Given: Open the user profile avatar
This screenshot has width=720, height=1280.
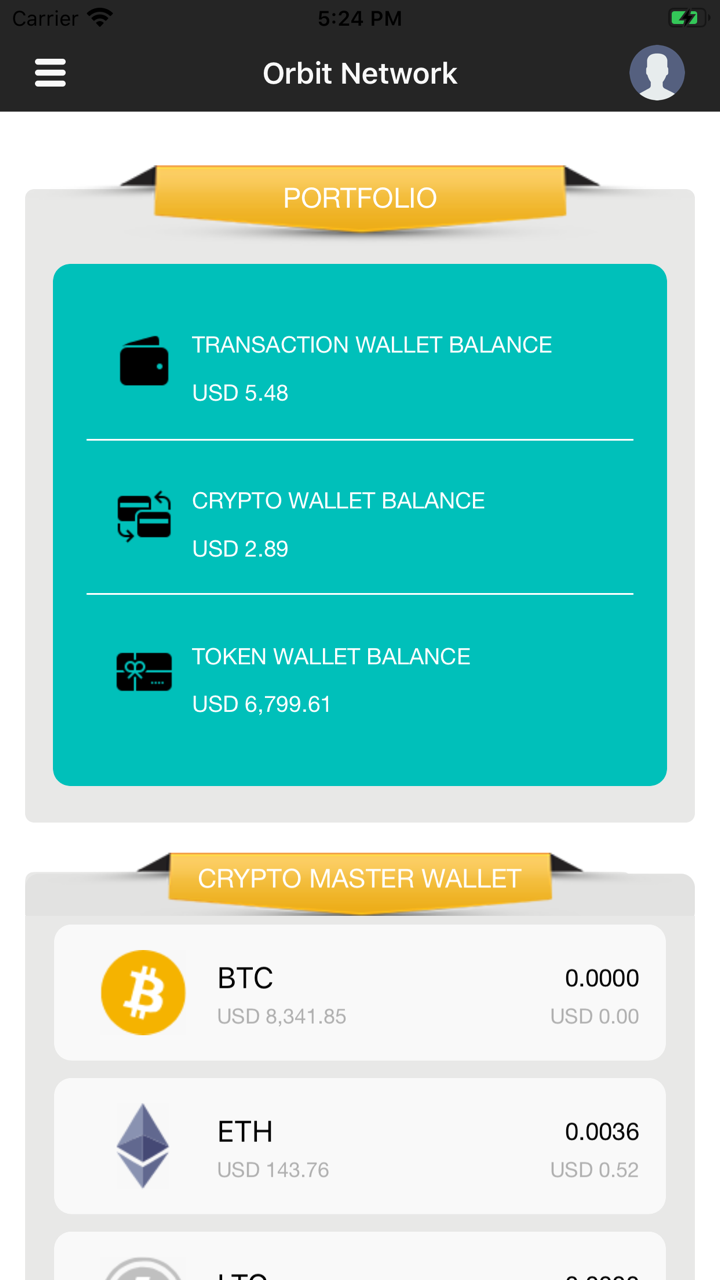Looking at the screenshot, I should click(657, 73).
